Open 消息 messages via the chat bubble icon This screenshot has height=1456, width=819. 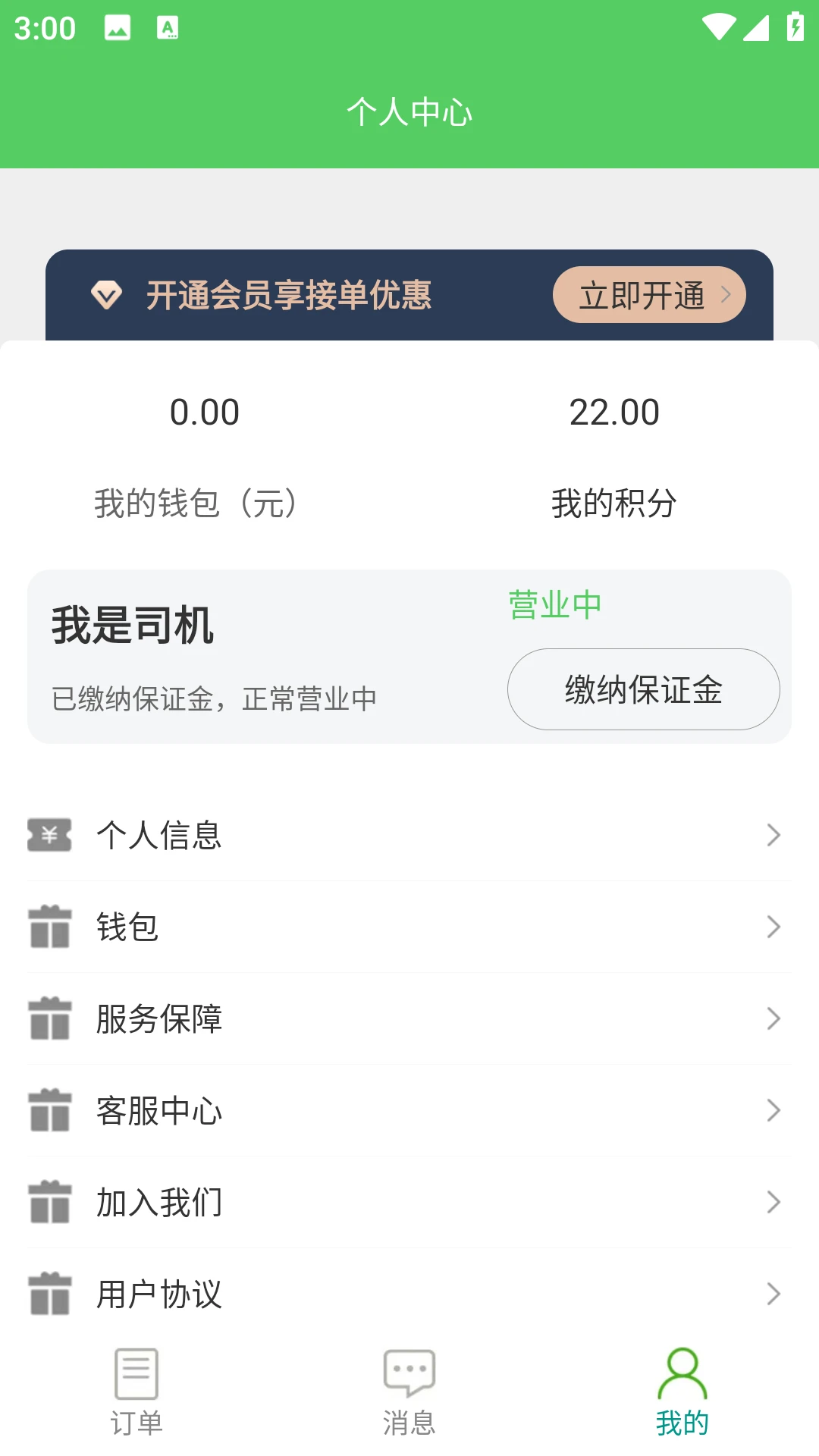409,1373
